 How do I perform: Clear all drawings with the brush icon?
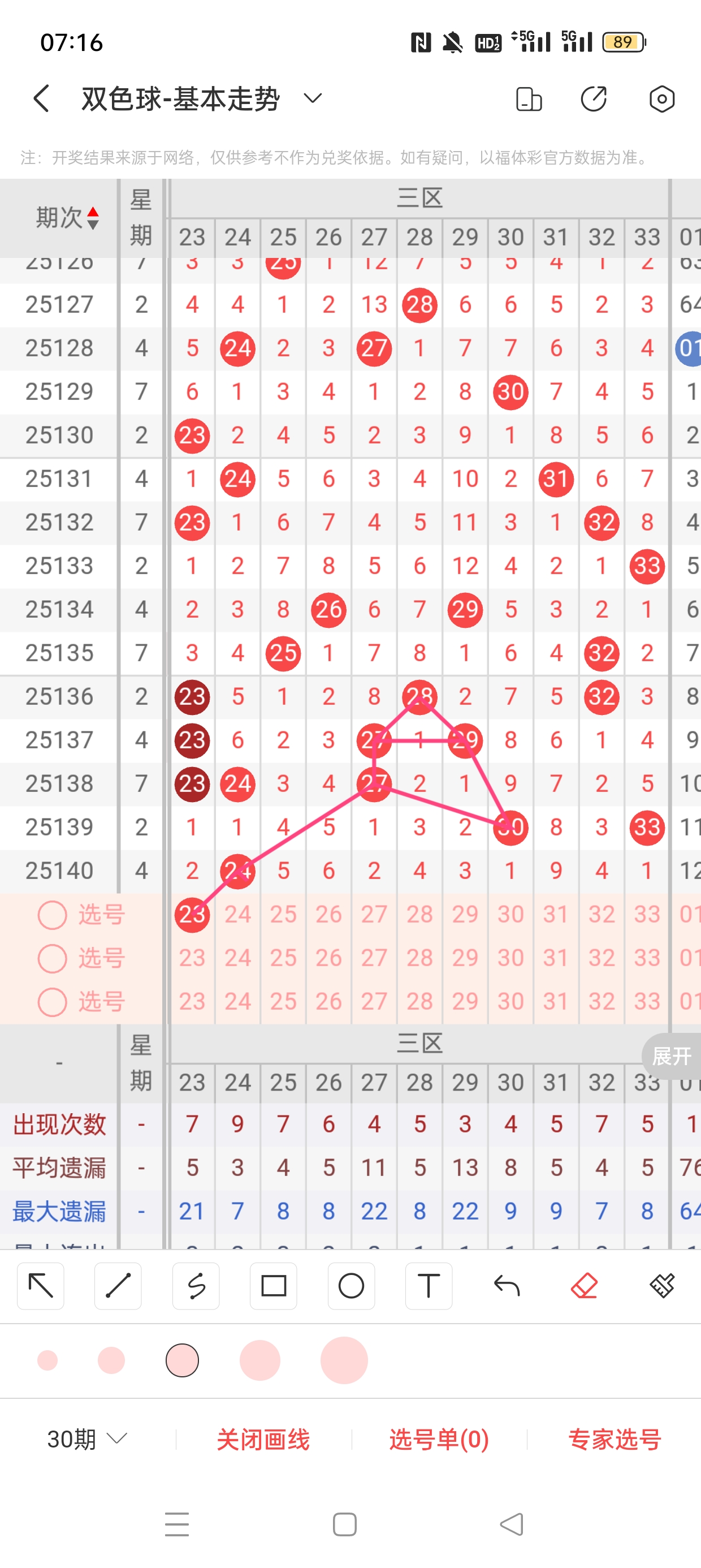point(661,1286)
